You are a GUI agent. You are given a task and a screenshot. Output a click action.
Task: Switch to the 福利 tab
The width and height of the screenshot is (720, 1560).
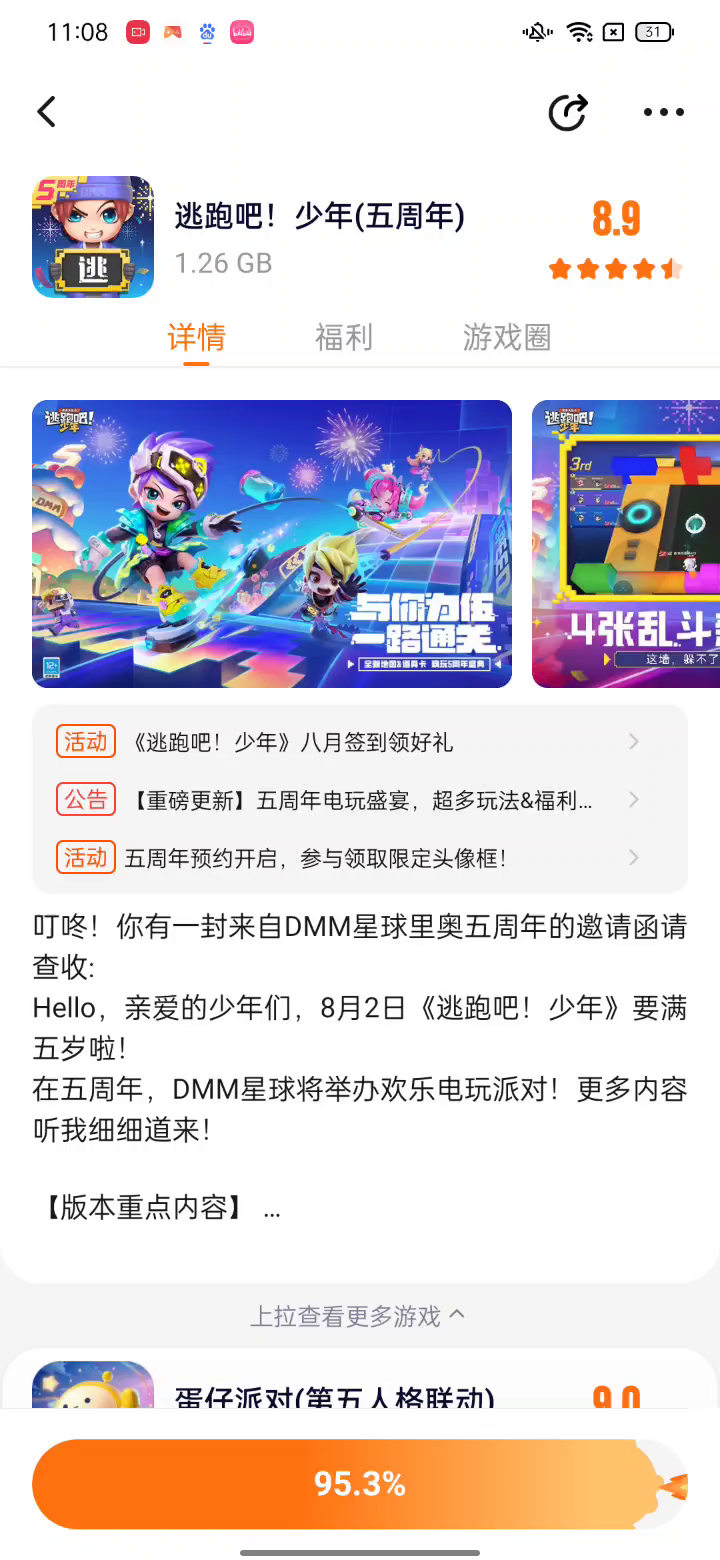pos(343,337)
